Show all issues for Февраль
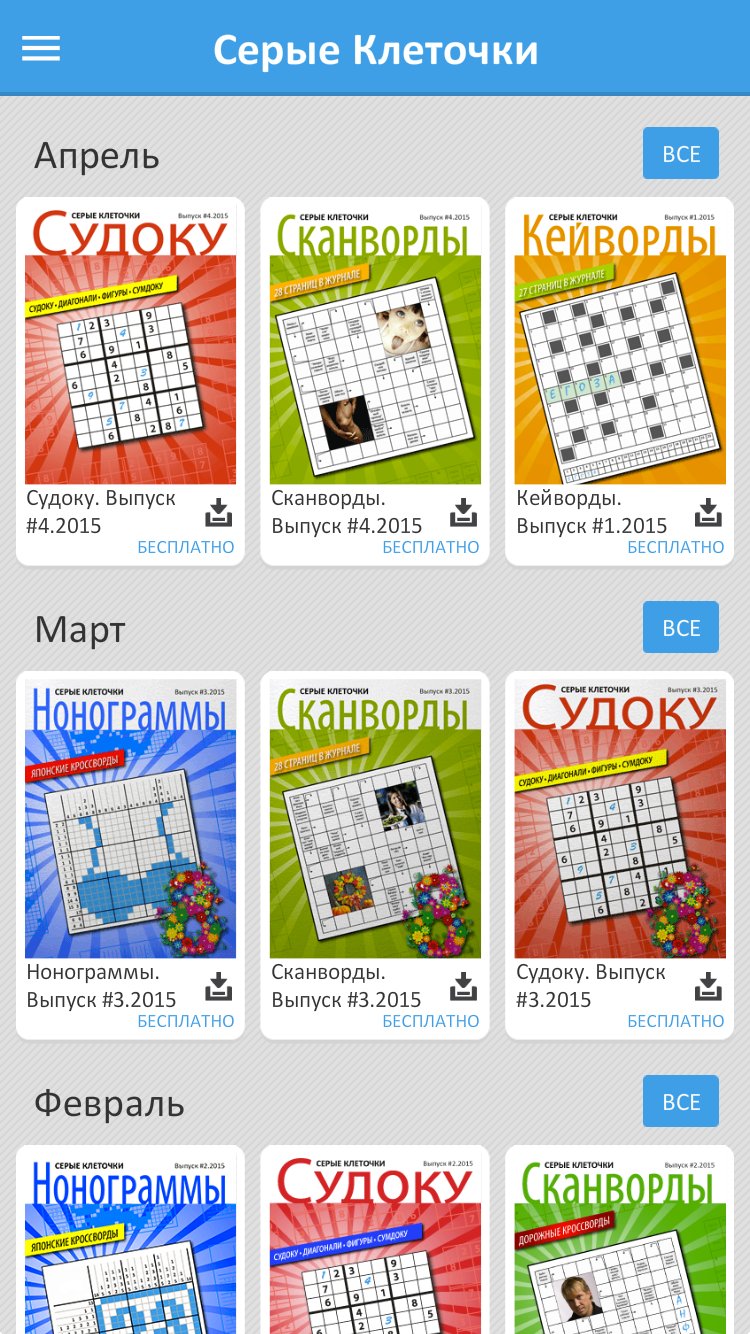The width and height of the screenshot is (750, 1334). (681, 1101)
